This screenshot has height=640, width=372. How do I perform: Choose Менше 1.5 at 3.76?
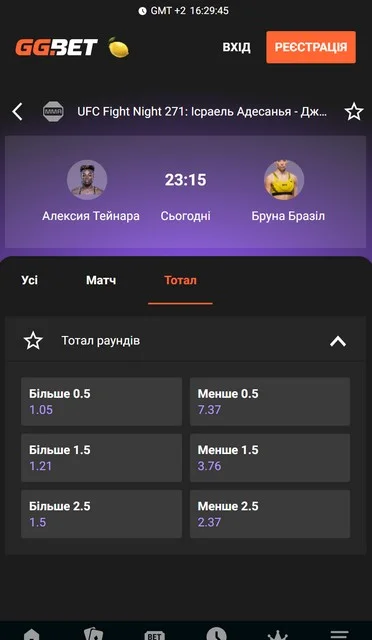click(270, 458)
